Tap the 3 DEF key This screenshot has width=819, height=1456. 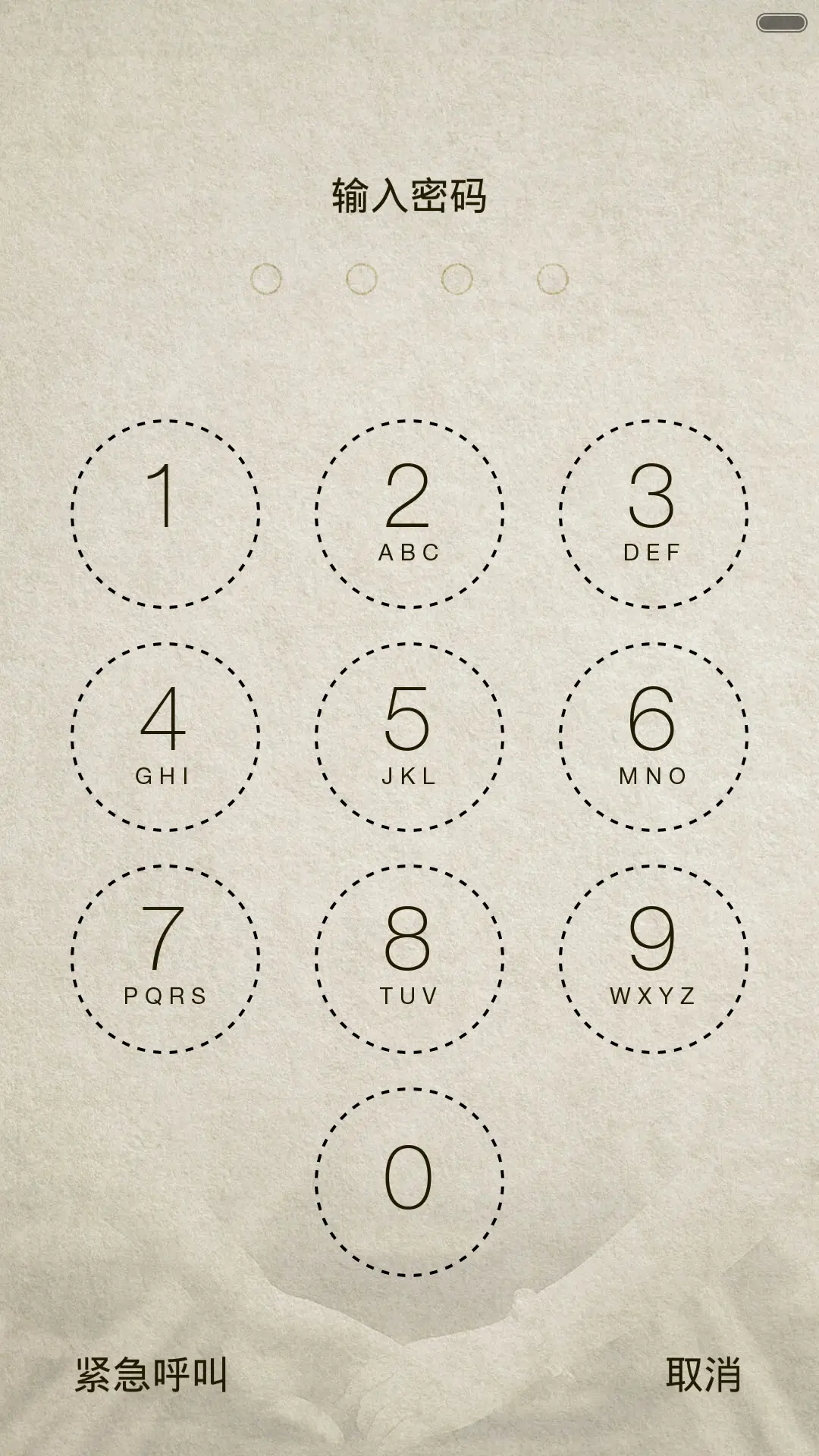[653, 513]
